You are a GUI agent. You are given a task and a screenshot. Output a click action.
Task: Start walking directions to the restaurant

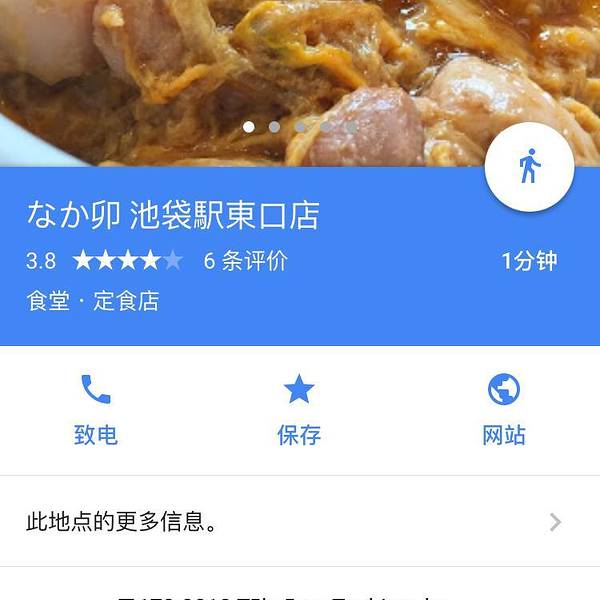pyautogui.click(x=529, y=167)
